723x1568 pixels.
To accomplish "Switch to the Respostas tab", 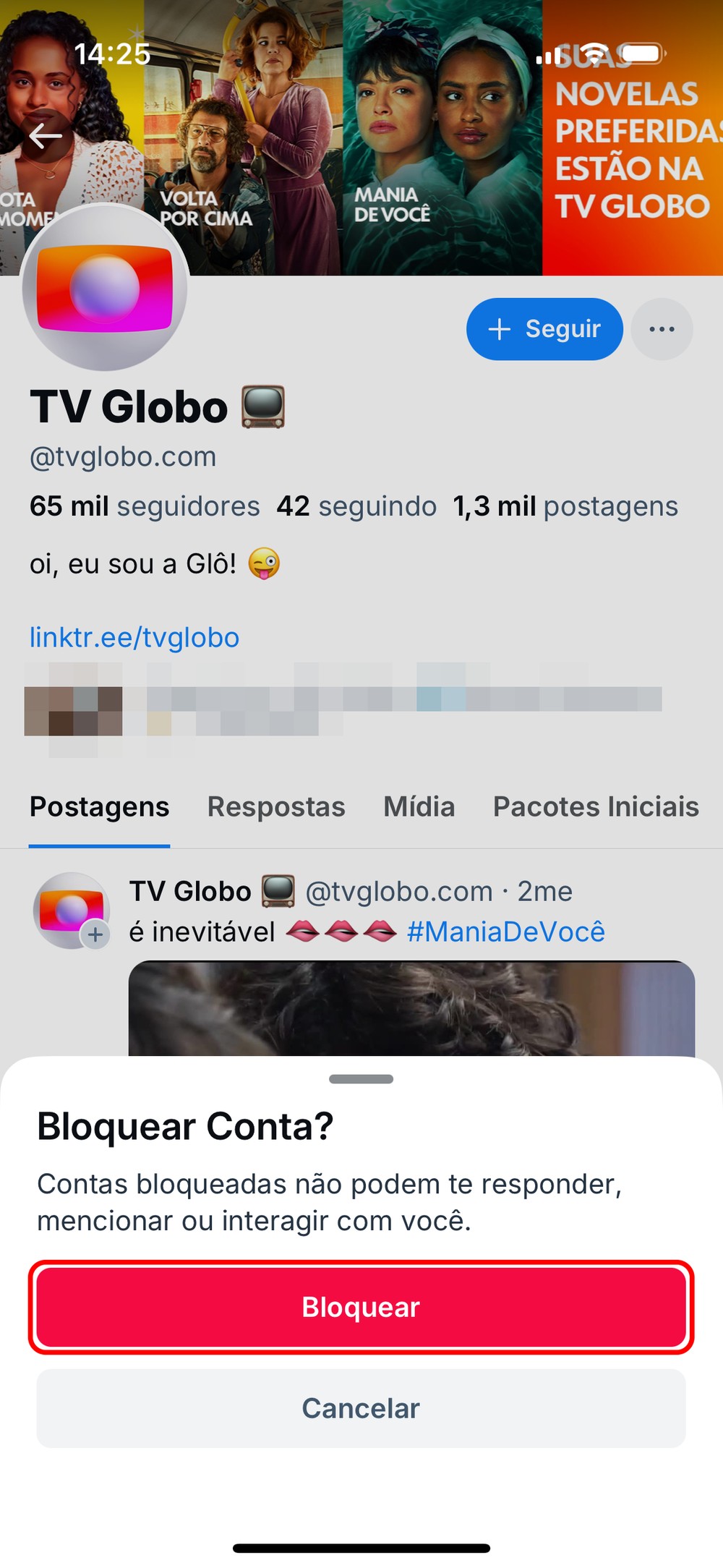I will (276, 806).
